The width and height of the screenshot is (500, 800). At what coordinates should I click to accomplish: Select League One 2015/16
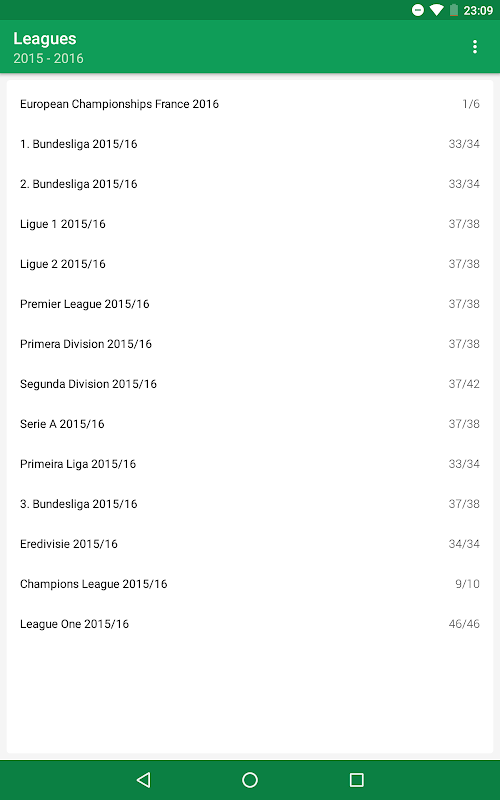[250, 624]
